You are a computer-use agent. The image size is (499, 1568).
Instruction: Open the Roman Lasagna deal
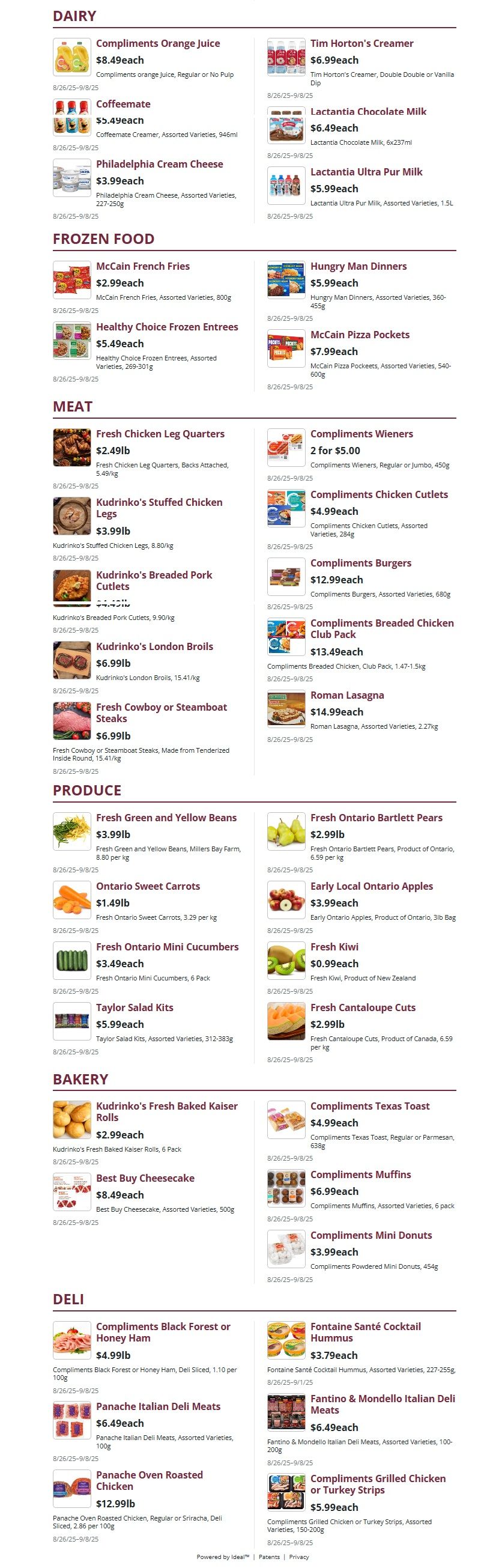coord(347,695)
